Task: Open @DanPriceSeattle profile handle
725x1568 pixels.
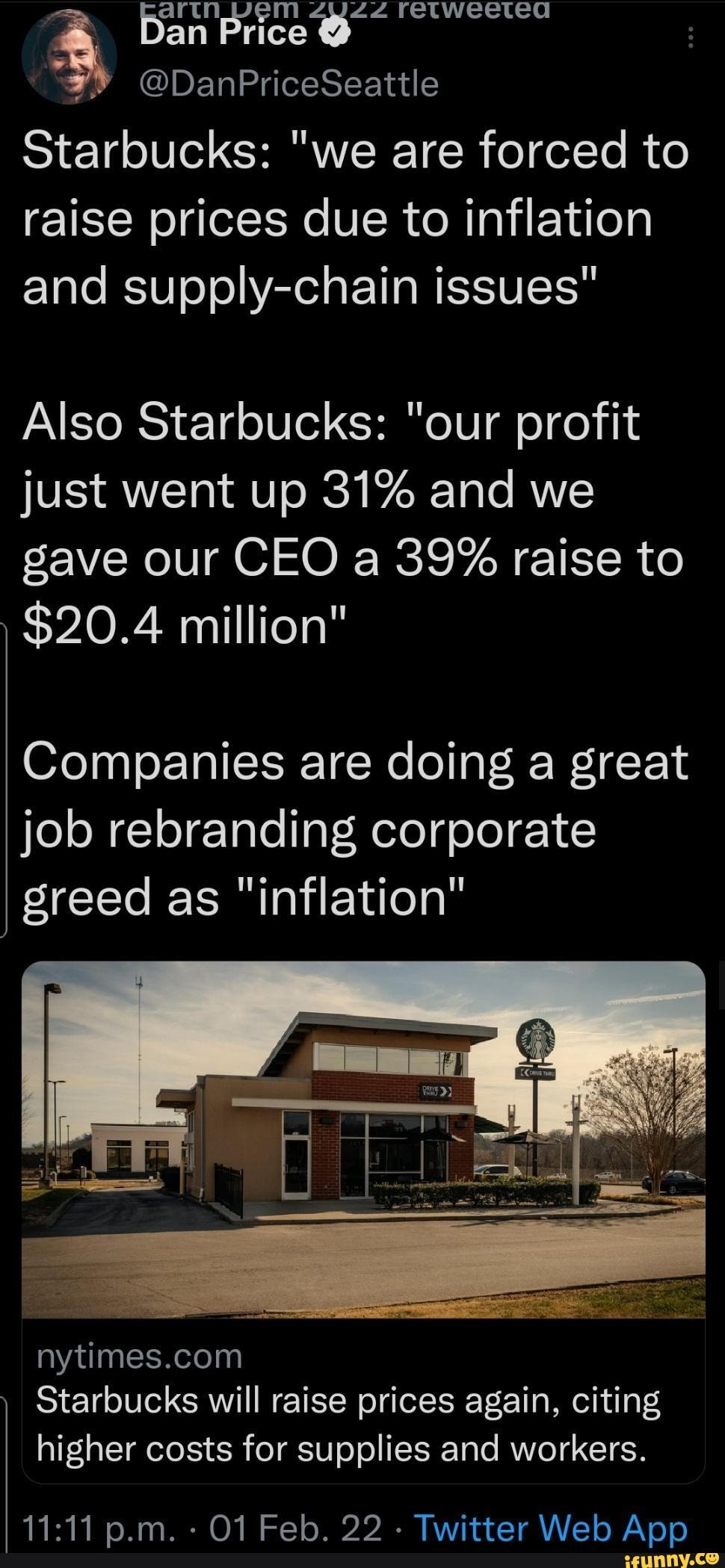Action: pyautogui.click(x=289, y=84)
